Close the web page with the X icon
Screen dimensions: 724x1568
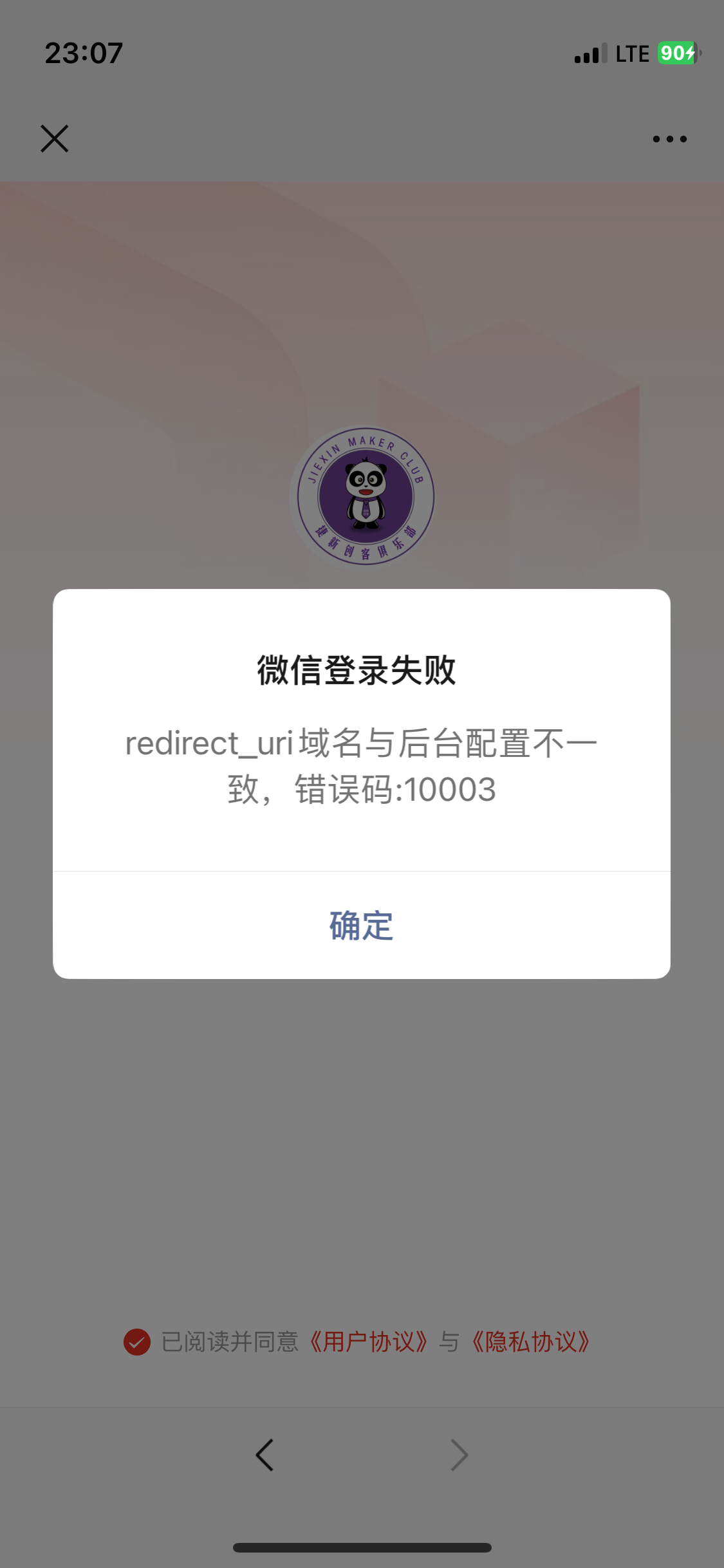click(x=55, y=138)
